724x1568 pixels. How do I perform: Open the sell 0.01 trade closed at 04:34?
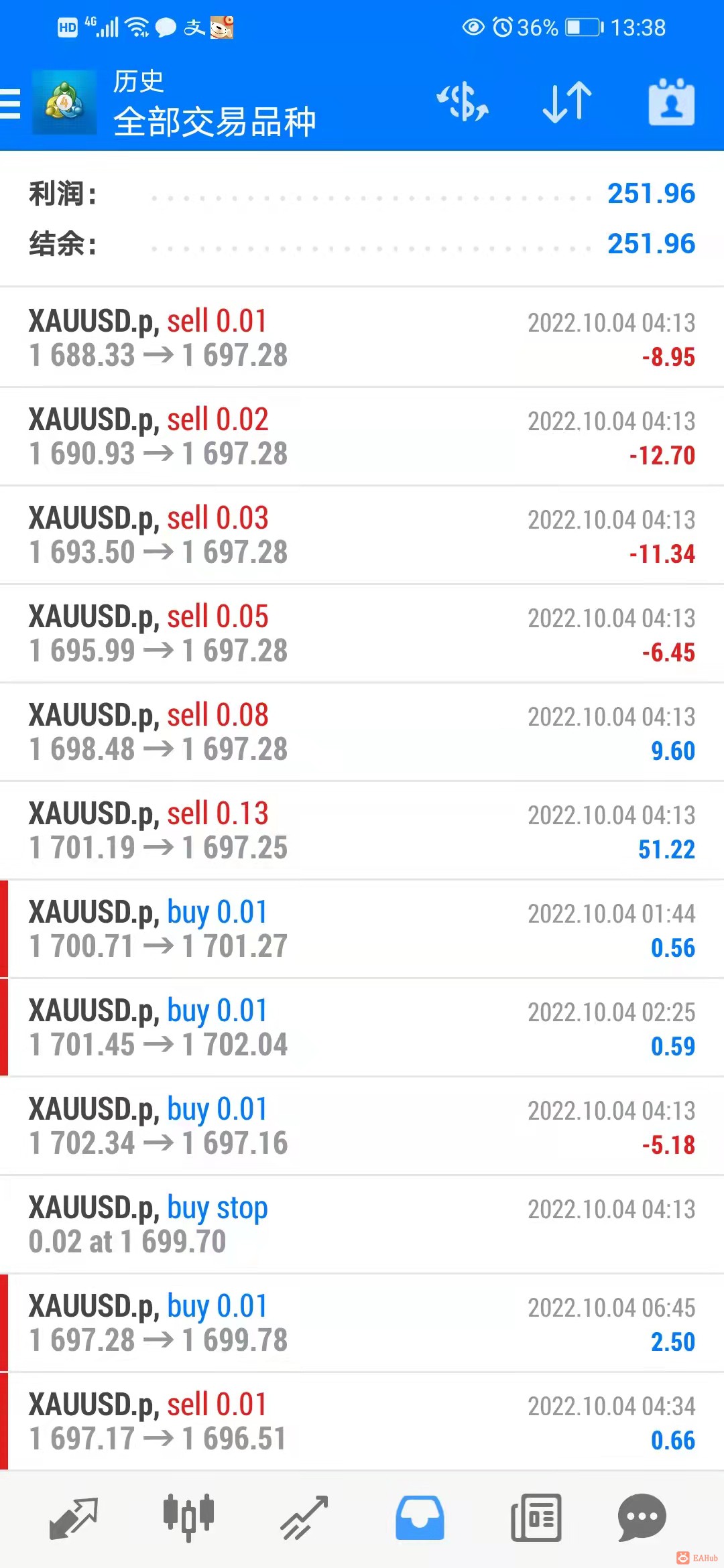[362, 1421]
